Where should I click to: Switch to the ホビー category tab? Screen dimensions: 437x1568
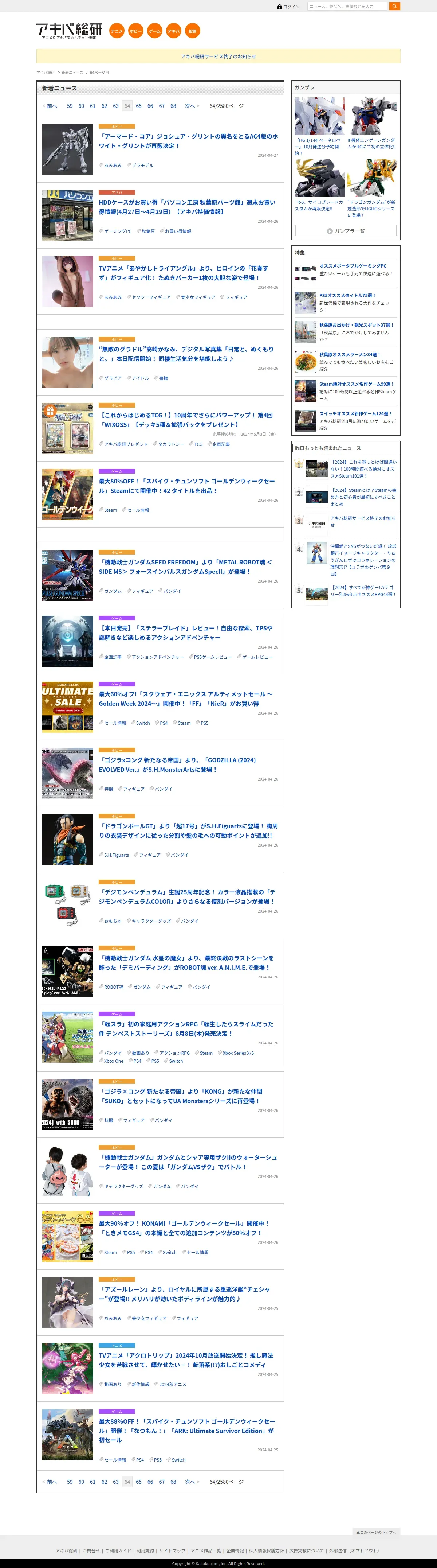coord(135,31)
